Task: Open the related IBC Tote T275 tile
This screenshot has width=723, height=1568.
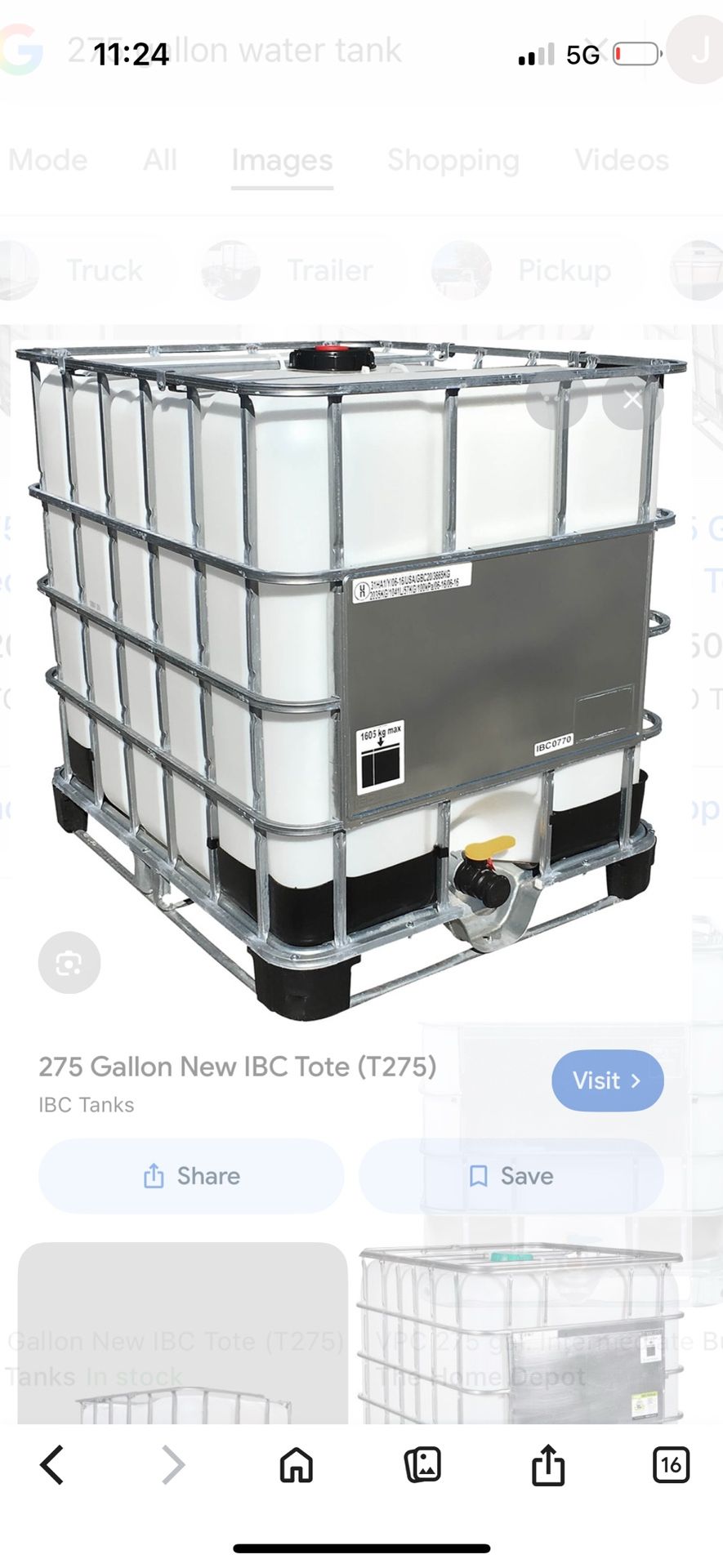Action: click(x=183, y=1334)
